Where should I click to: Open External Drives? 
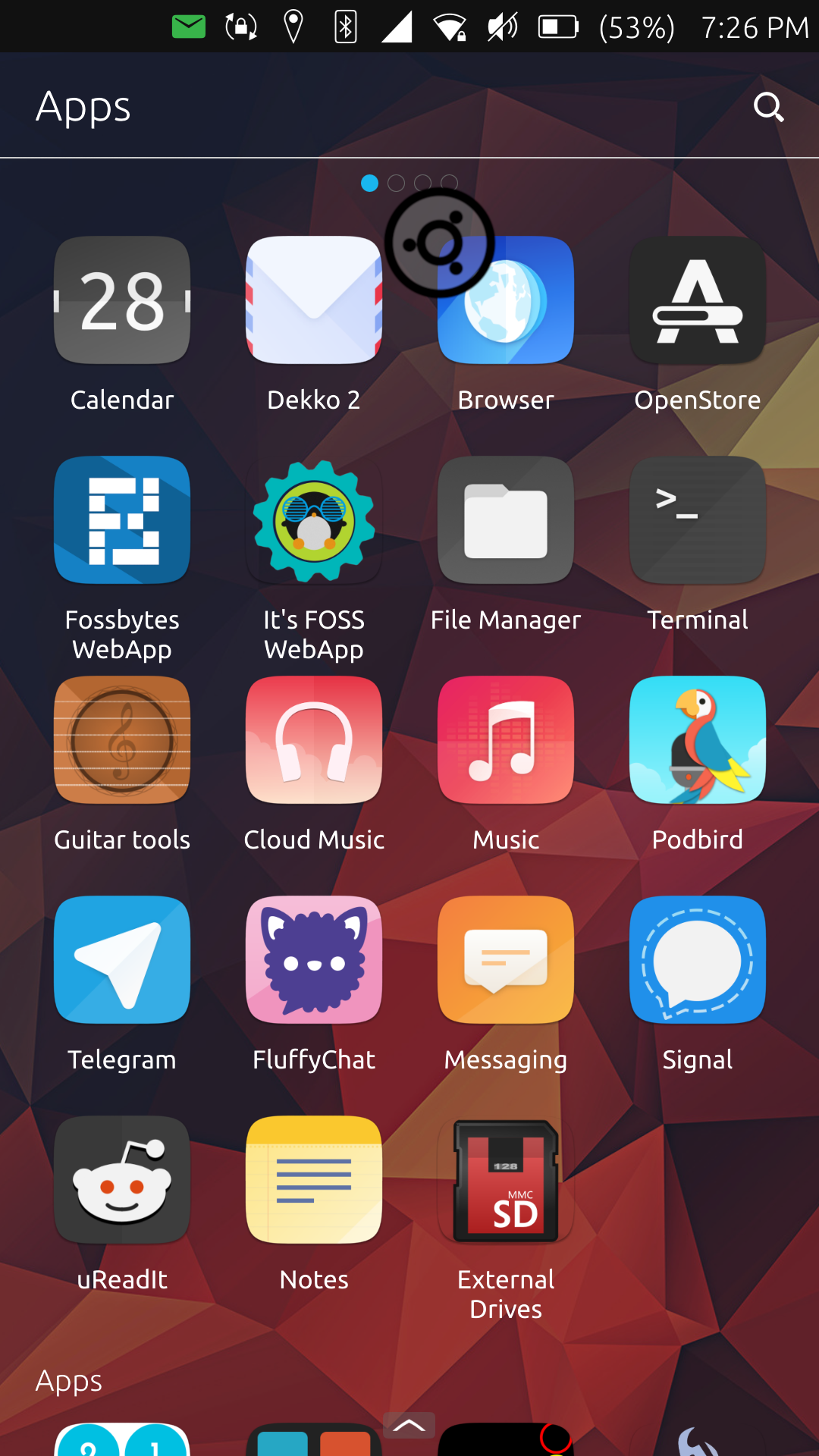(x=506, y=1180)
